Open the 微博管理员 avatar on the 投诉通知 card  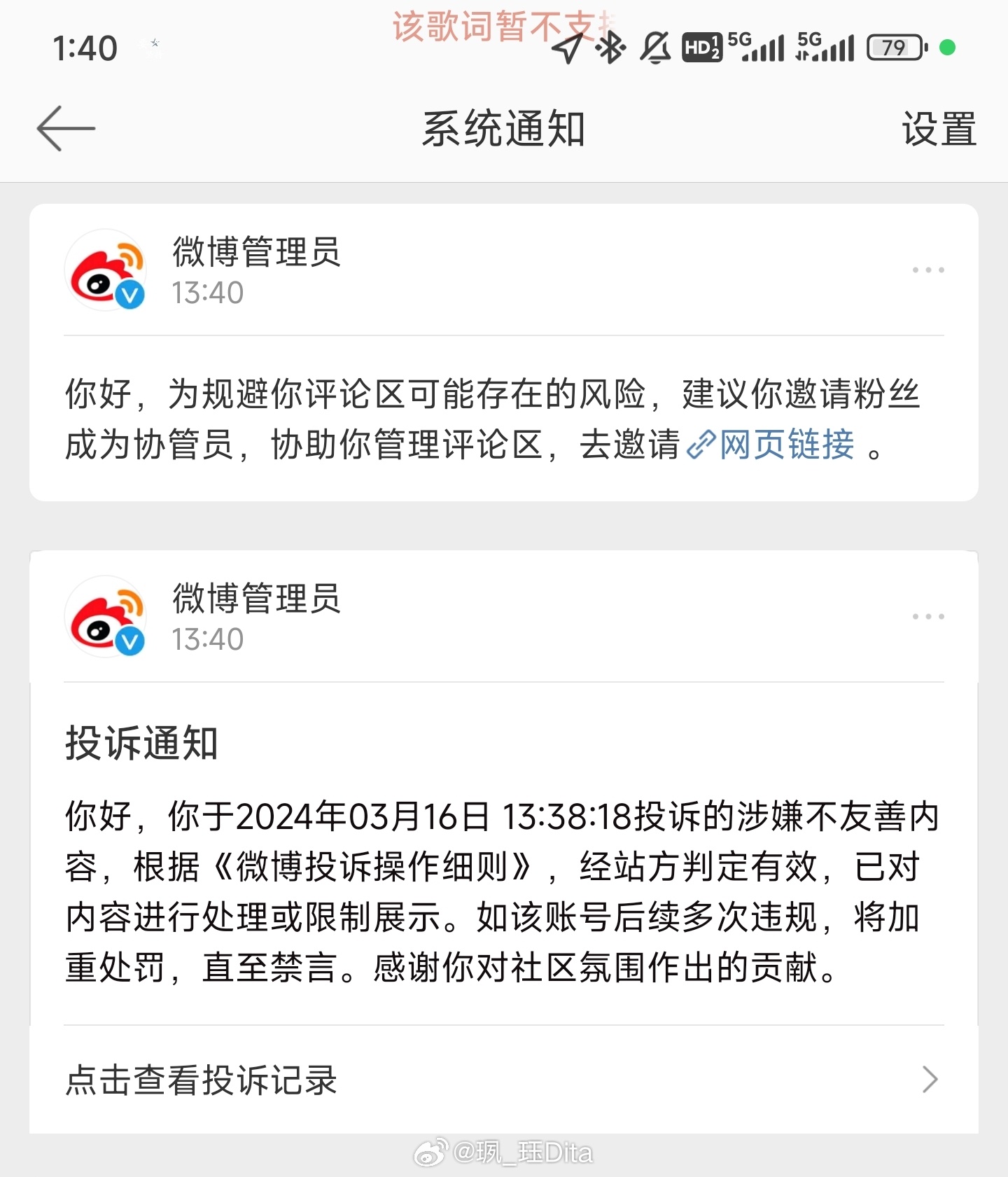[106, 617]
